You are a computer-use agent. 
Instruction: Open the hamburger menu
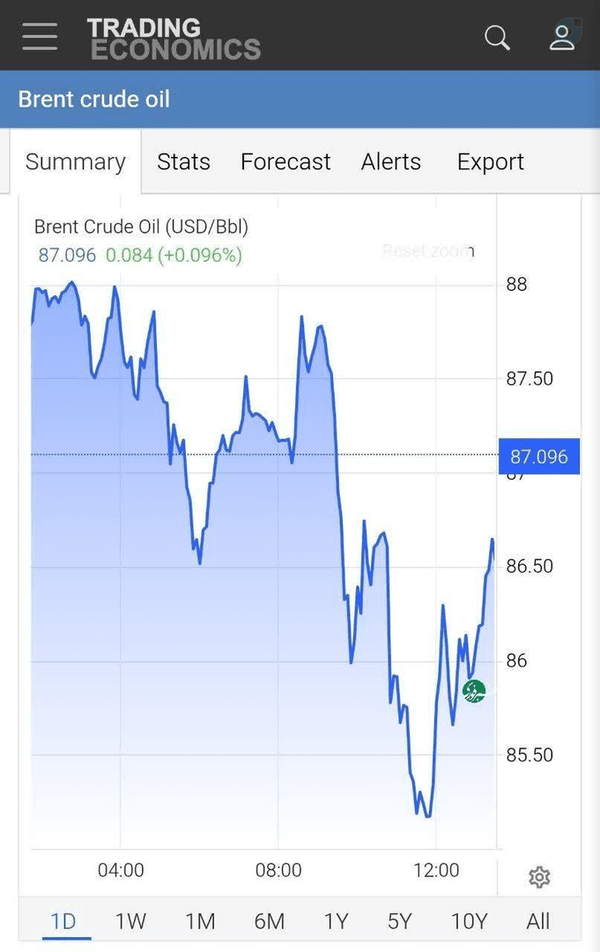coord(40,36)
